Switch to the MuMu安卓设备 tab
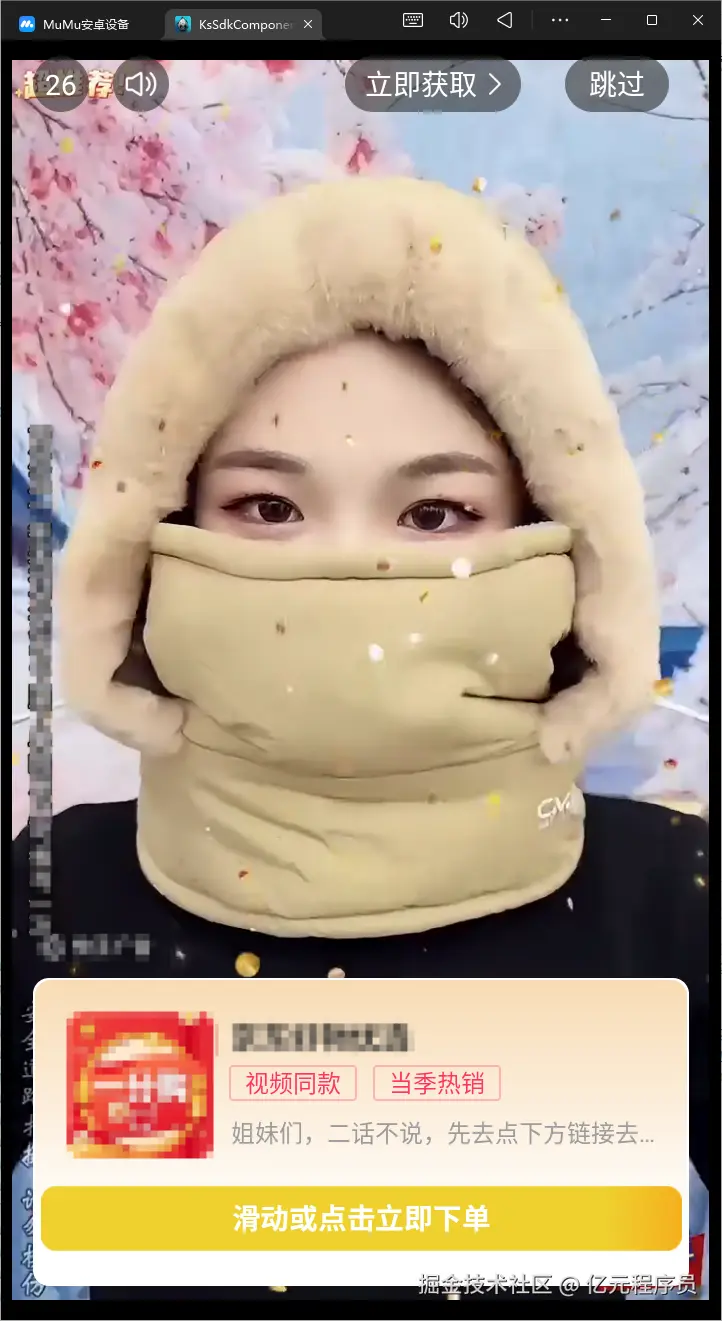Screen dimensions: 722x1321 tap(84, 24)
